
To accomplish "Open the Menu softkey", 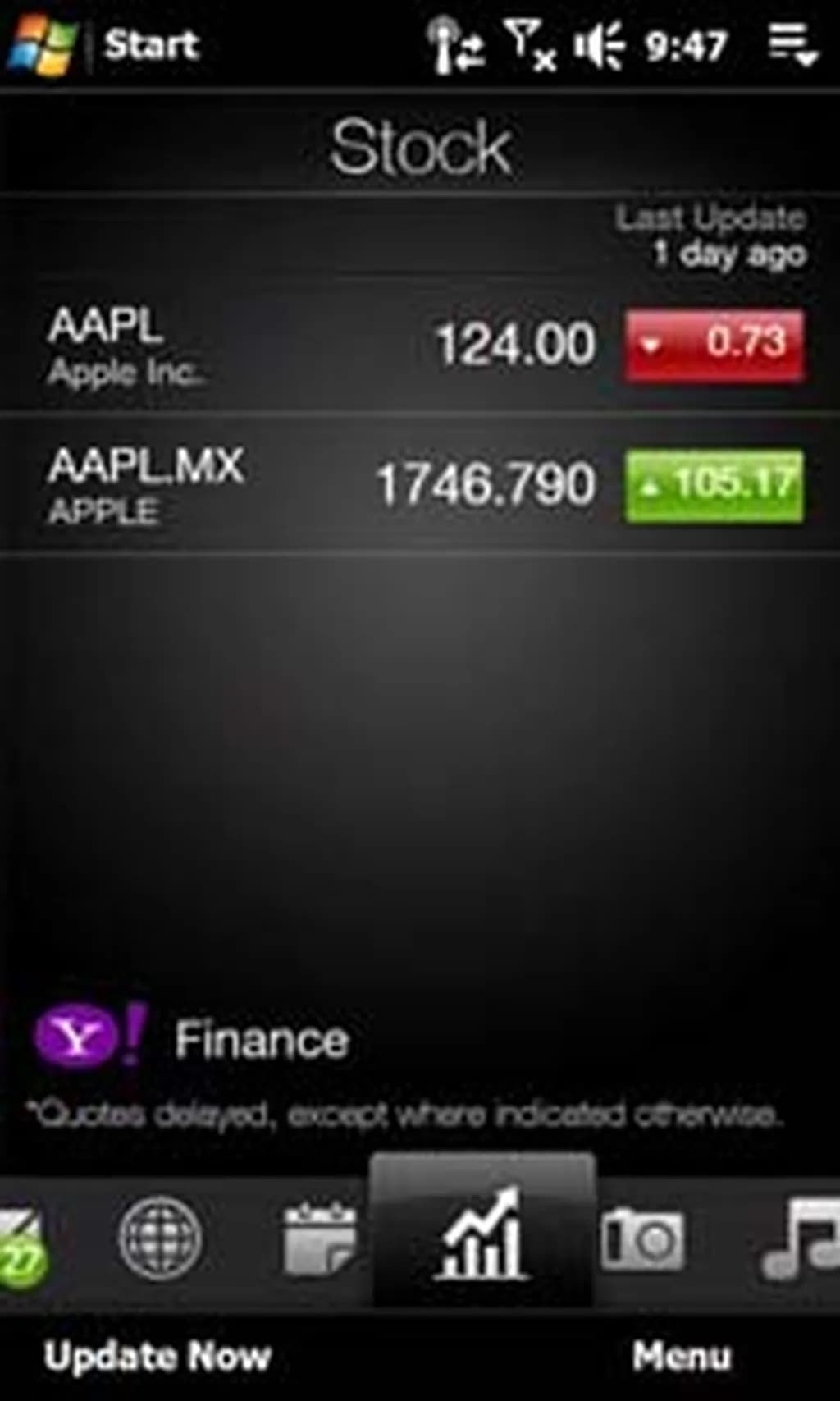I will 681,1356.
